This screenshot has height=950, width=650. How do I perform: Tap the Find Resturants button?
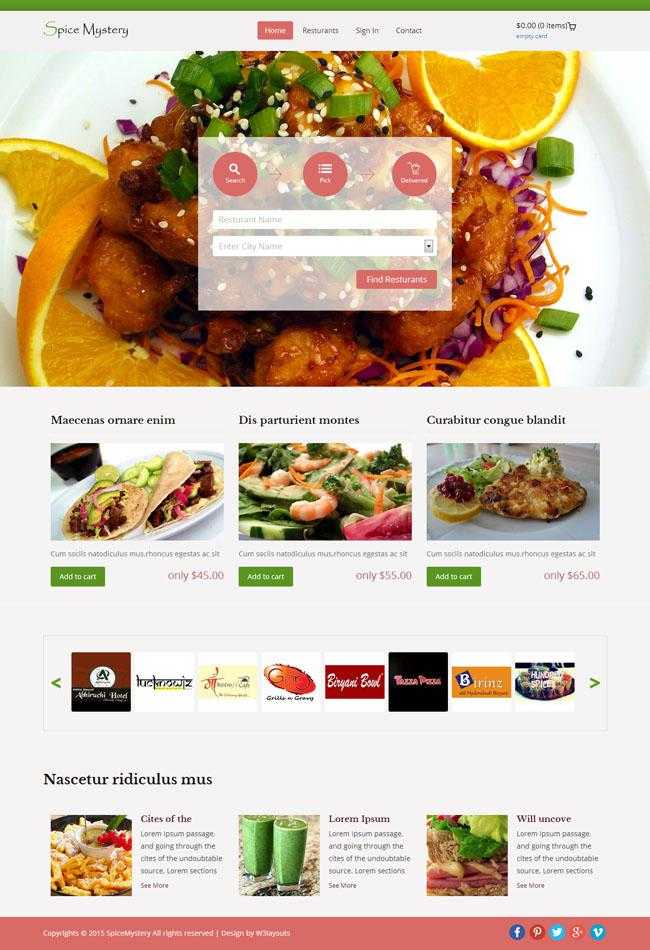point(396,279)
